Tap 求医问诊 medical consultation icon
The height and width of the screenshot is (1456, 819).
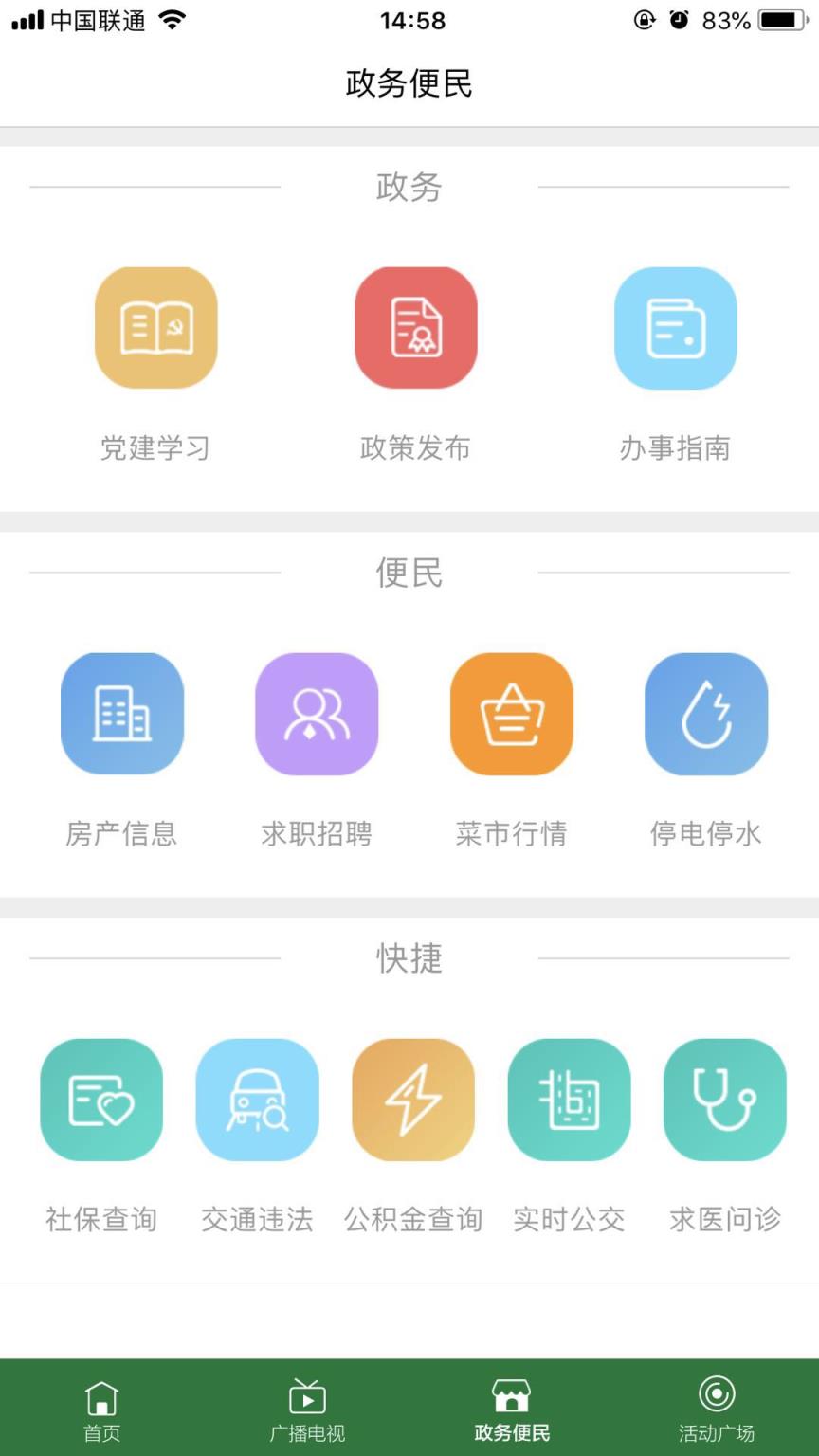pyautogui.click(x=724, y=1100)
